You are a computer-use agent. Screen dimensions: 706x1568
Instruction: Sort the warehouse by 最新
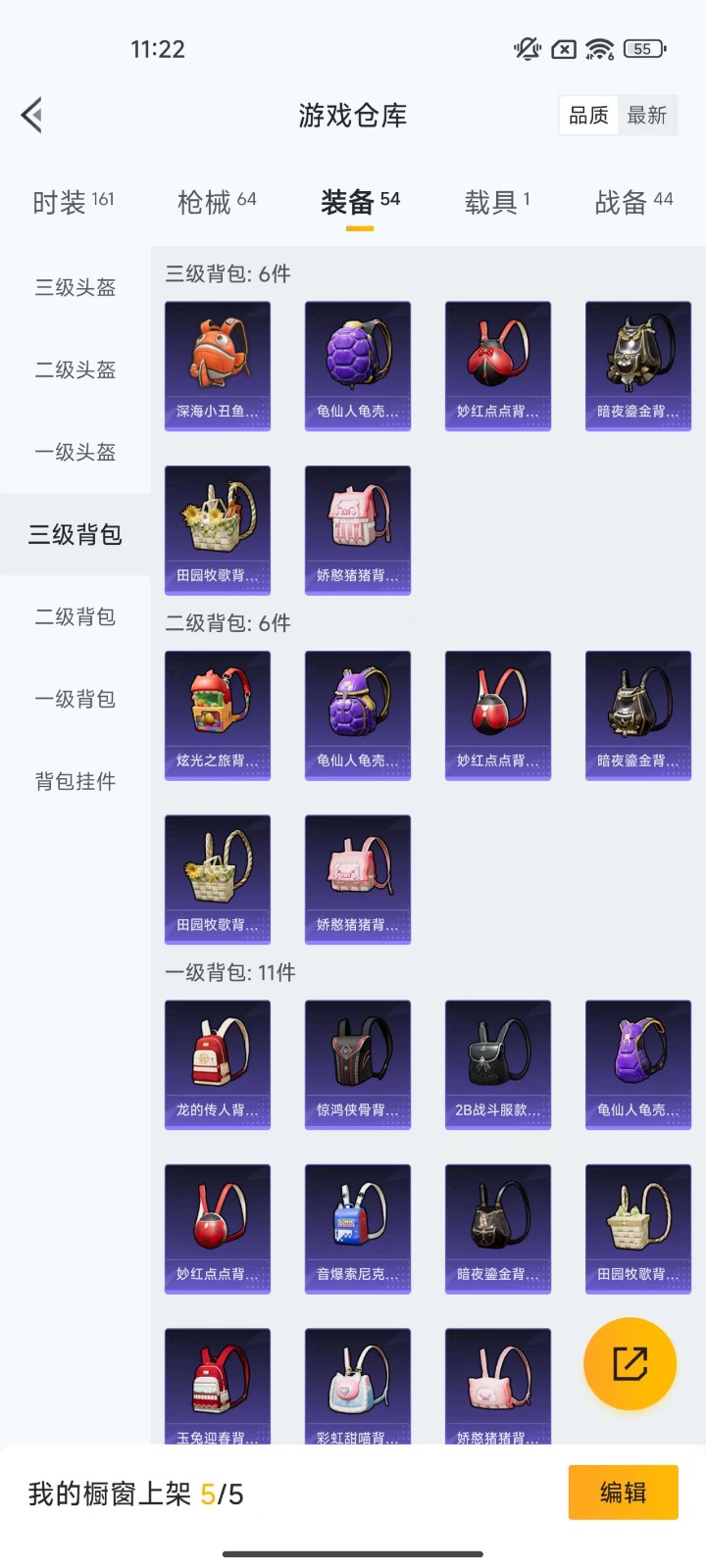pyautogui.click(x=647, y=116)
